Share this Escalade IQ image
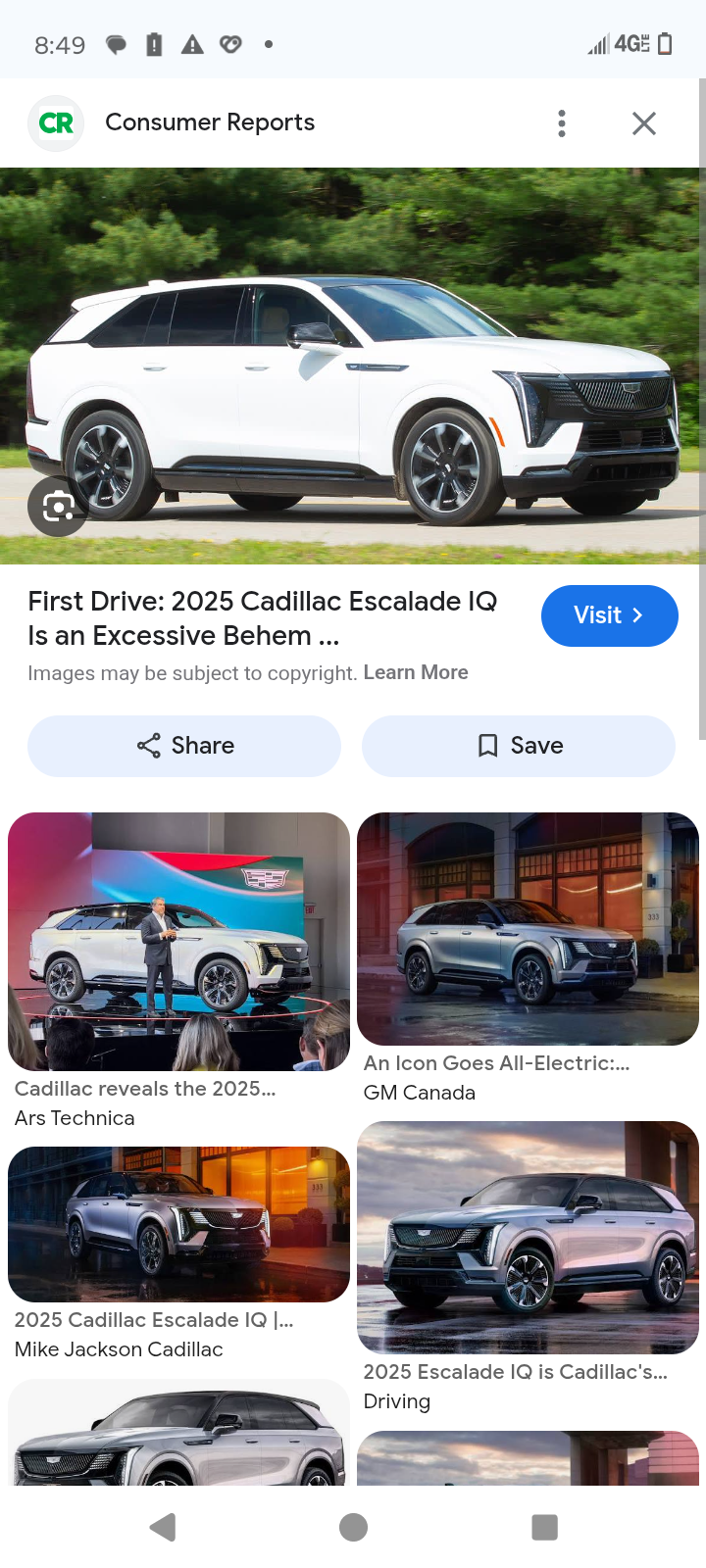The width and height of the screenshot is (706, 1568). 184,746
